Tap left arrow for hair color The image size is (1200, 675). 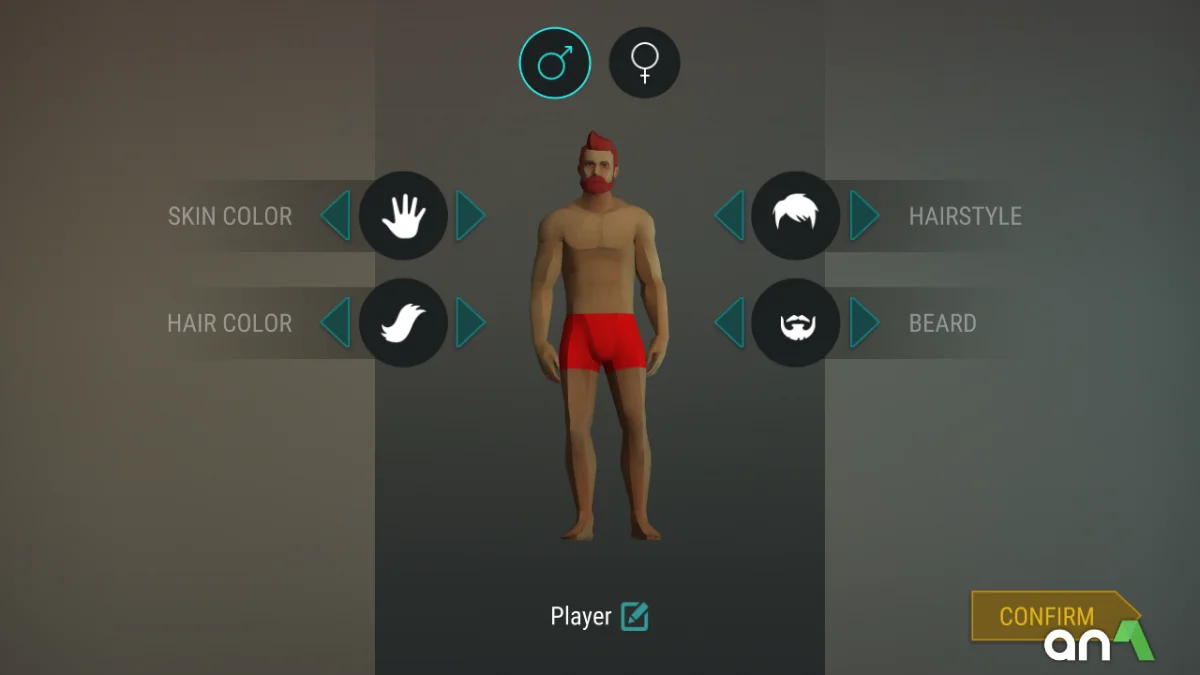(337, 323)
